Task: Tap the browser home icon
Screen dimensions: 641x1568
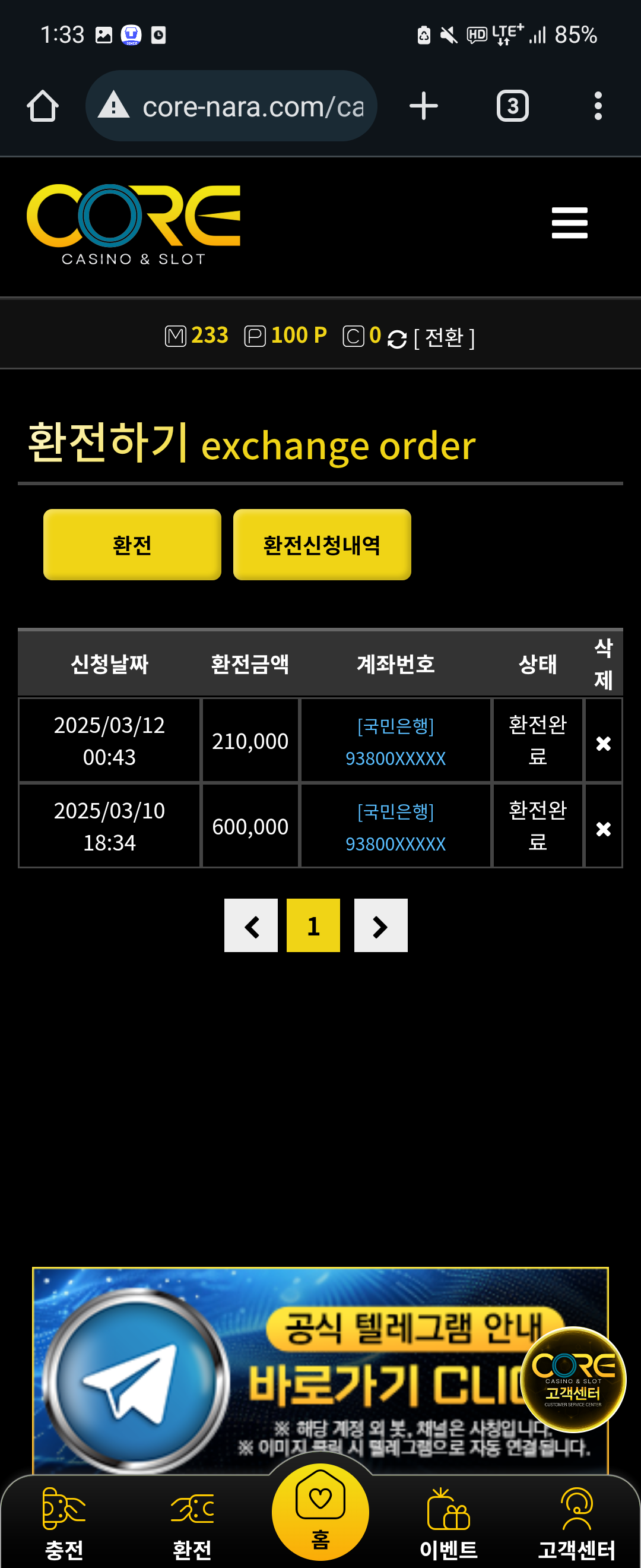Action: click(x=43, y=106)
